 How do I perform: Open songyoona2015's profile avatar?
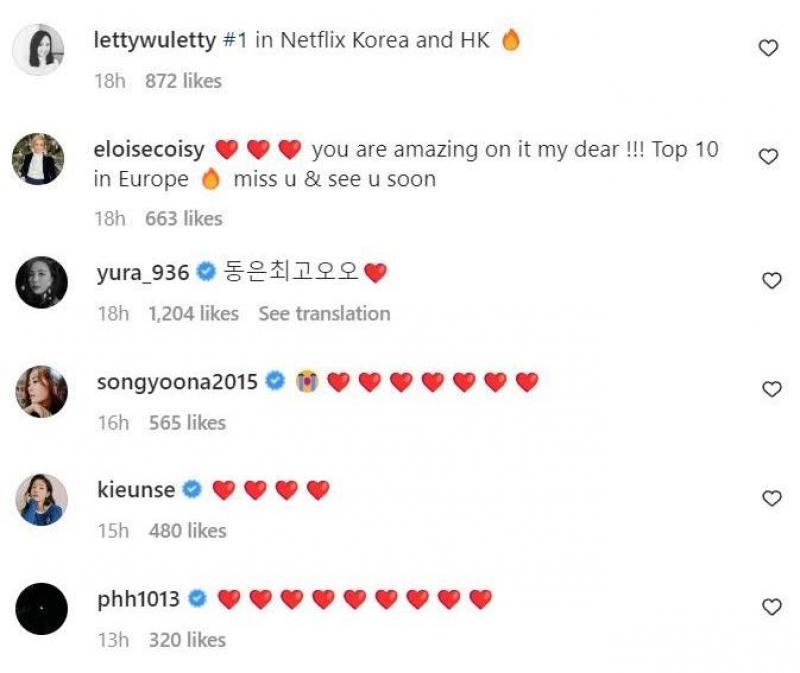point(41,391)
